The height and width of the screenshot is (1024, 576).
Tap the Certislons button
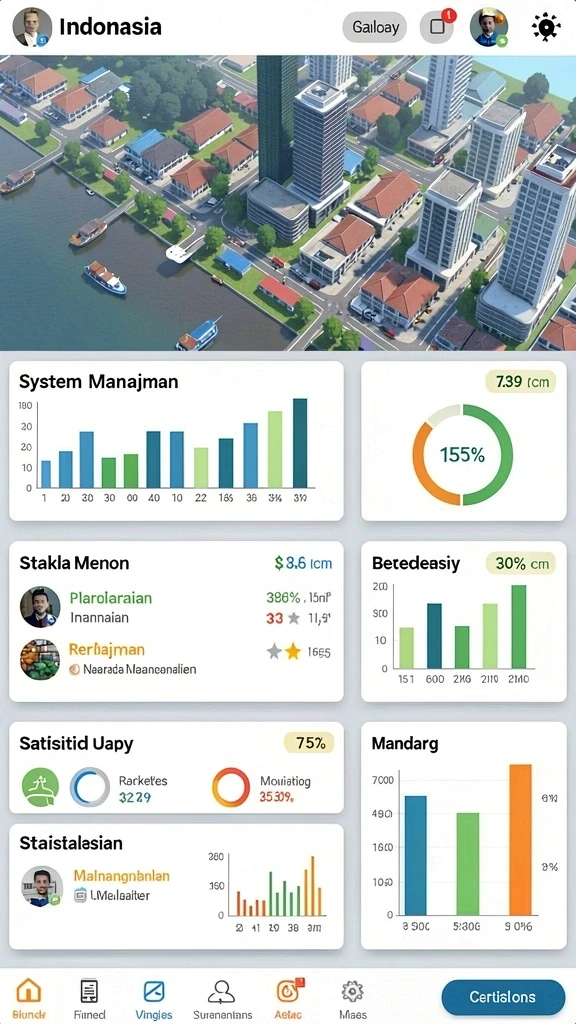click(503, 997)
